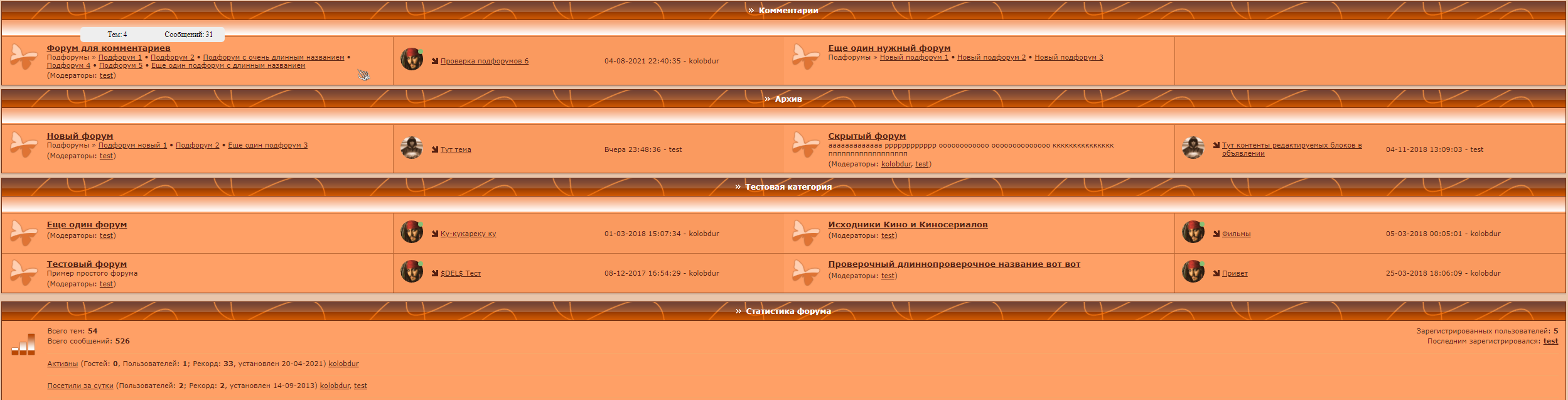The image size is (1568, 400).
Task: Open the forum Скрытый форум
Action: click(866, 136)
